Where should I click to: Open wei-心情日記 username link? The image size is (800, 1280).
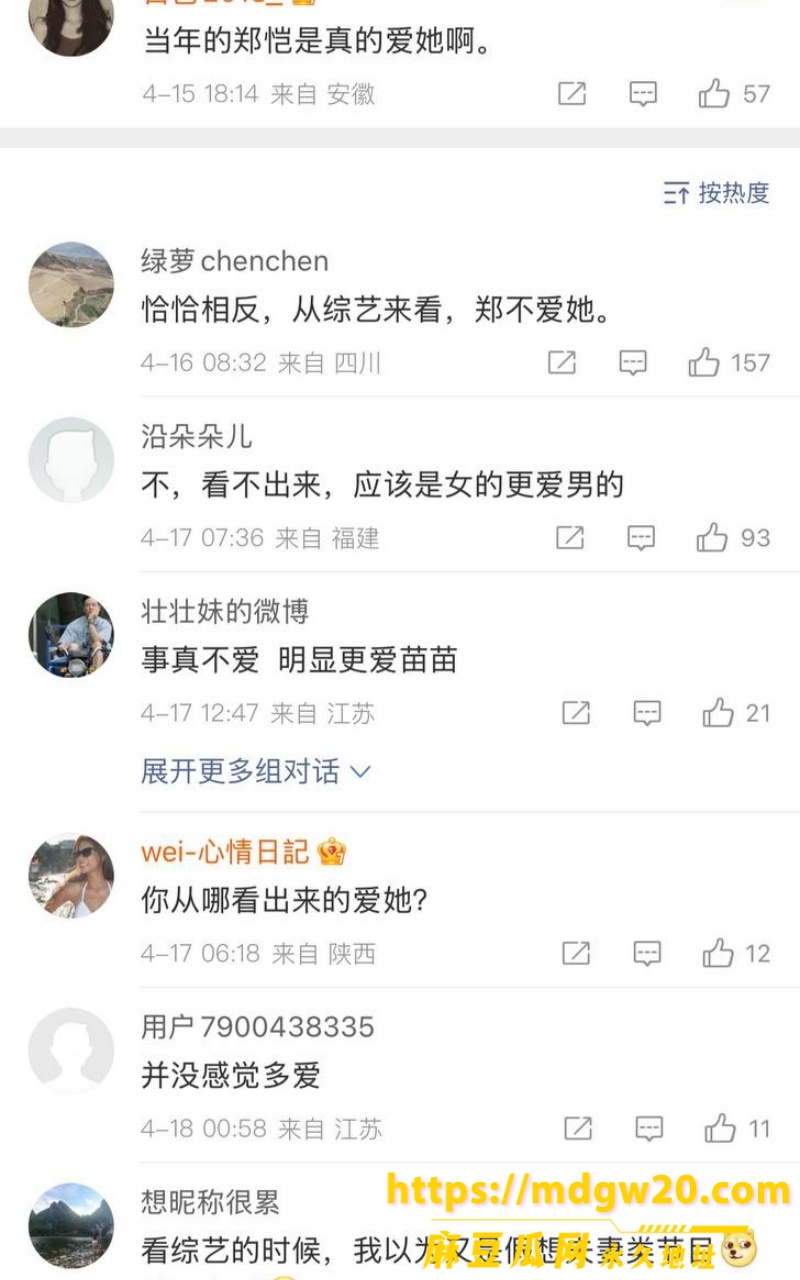tap(225, 852)
